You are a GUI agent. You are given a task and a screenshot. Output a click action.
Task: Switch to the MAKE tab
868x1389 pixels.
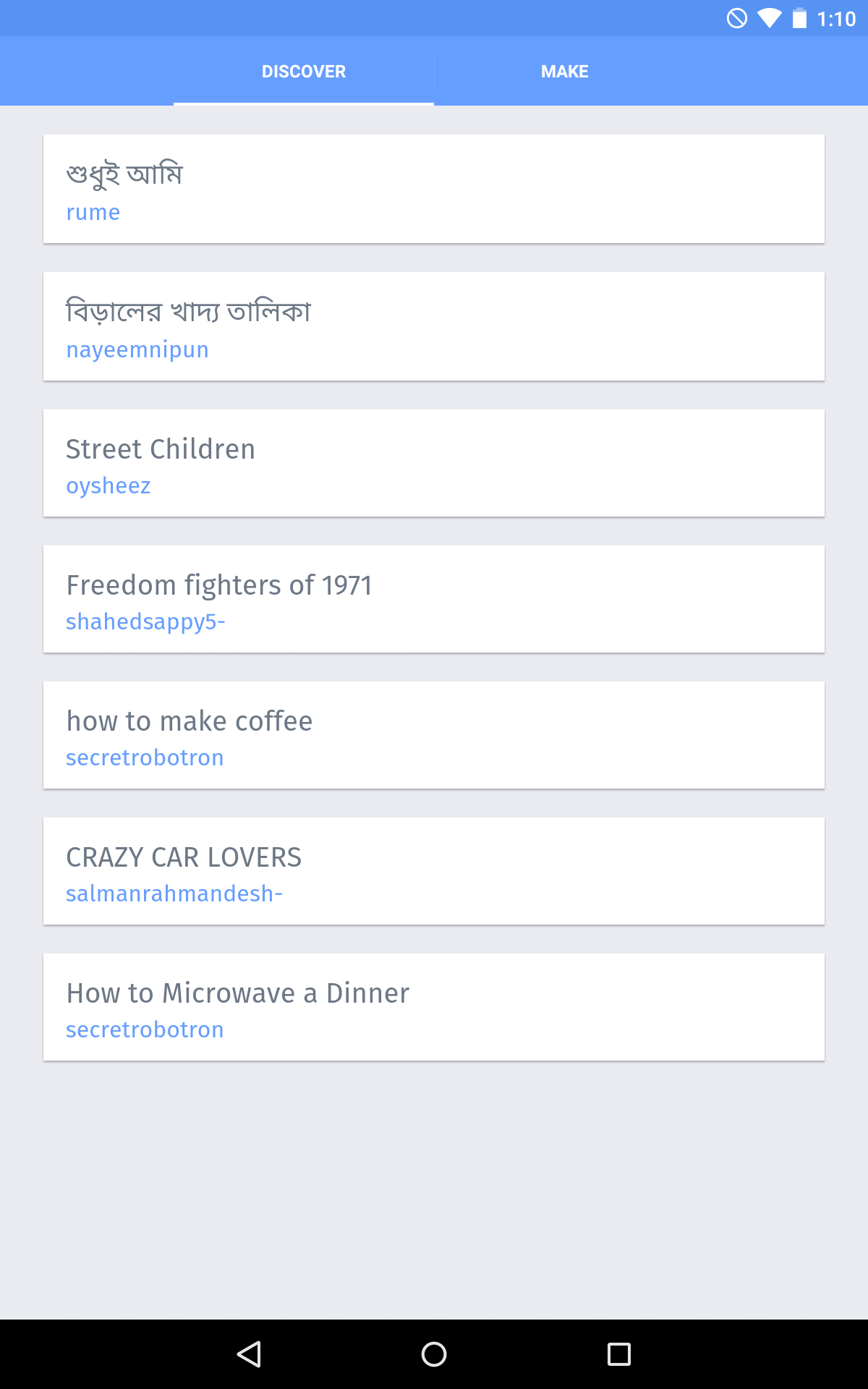(564, 71)
